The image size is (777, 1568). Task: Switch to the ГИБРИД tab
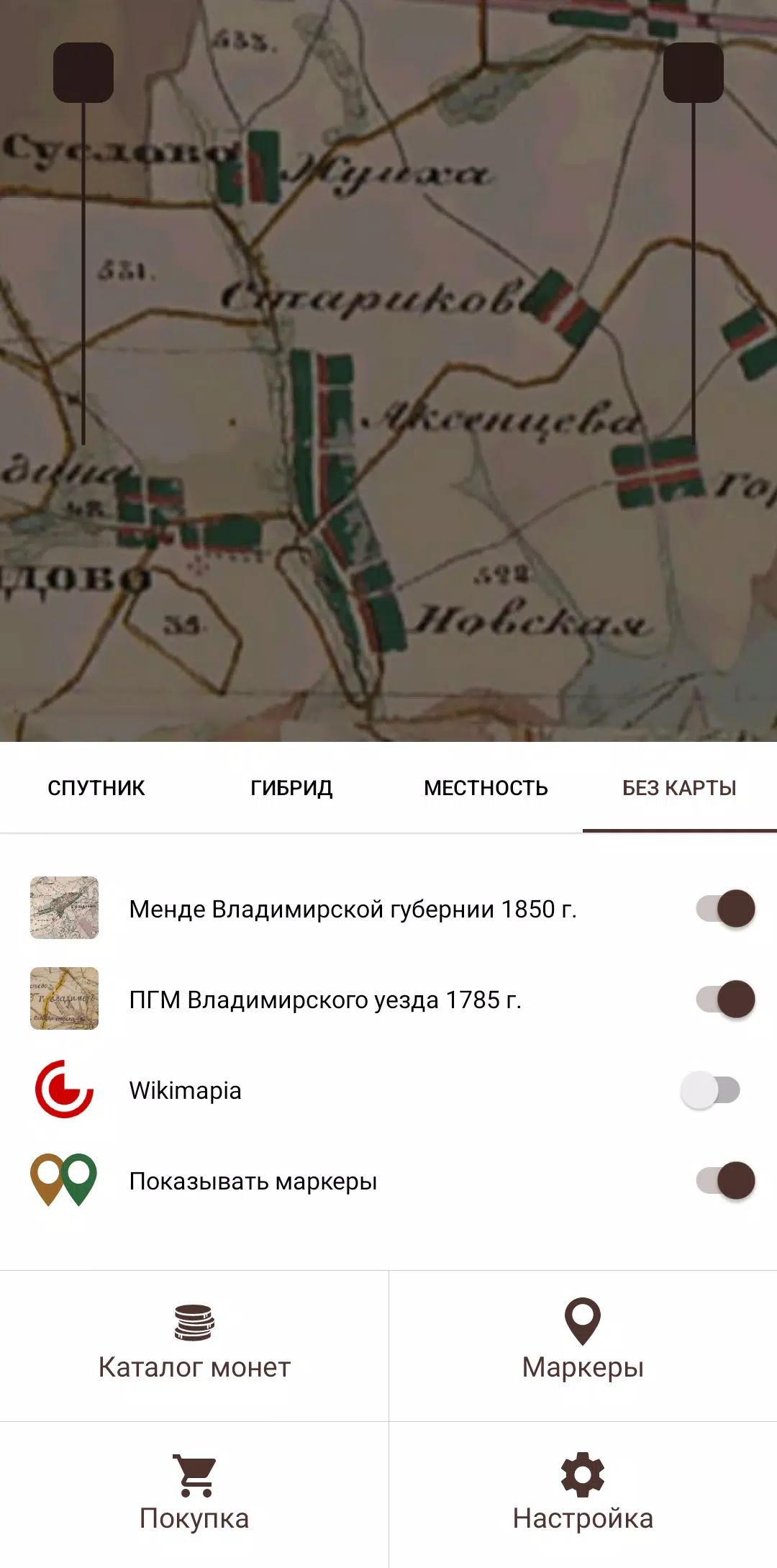291,788
